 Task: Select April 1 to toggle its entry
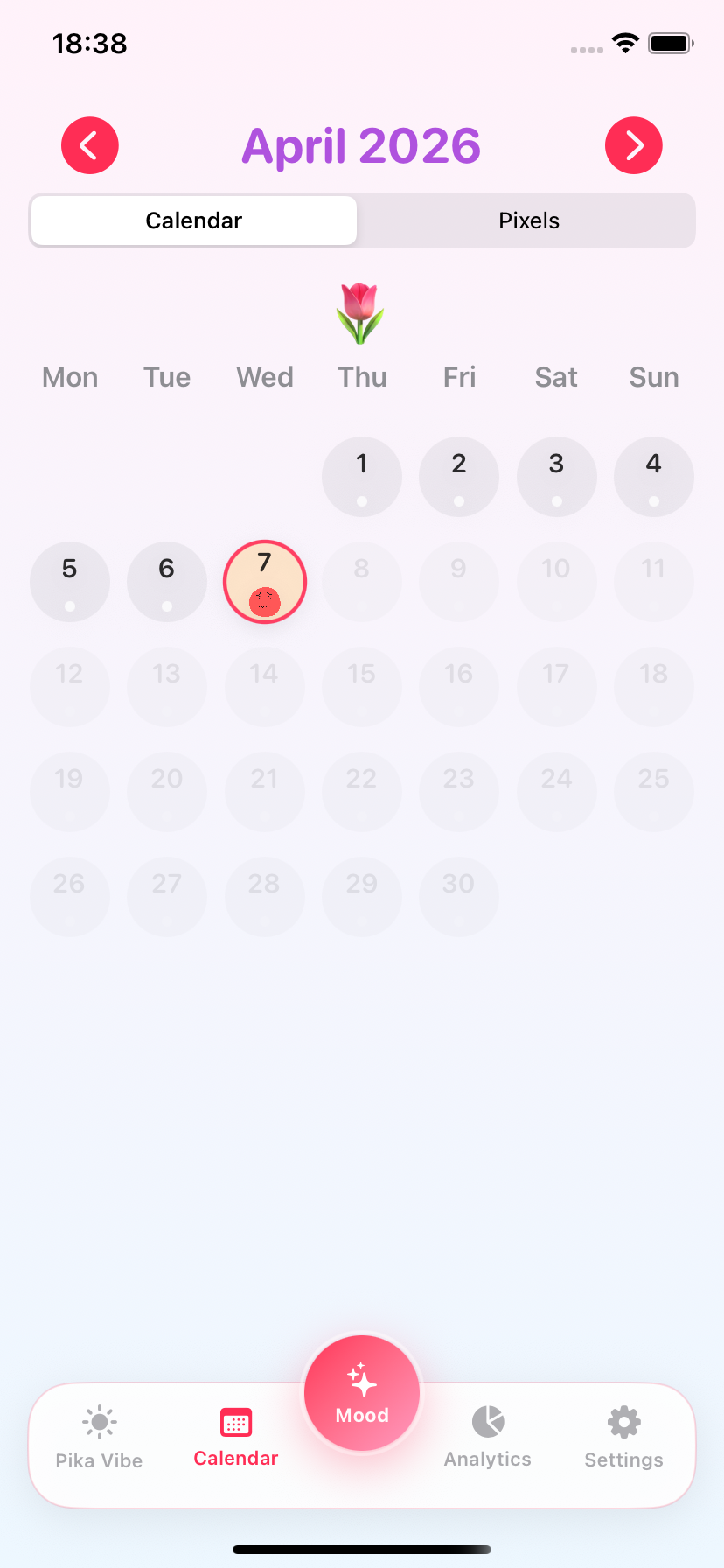[361, 477]
